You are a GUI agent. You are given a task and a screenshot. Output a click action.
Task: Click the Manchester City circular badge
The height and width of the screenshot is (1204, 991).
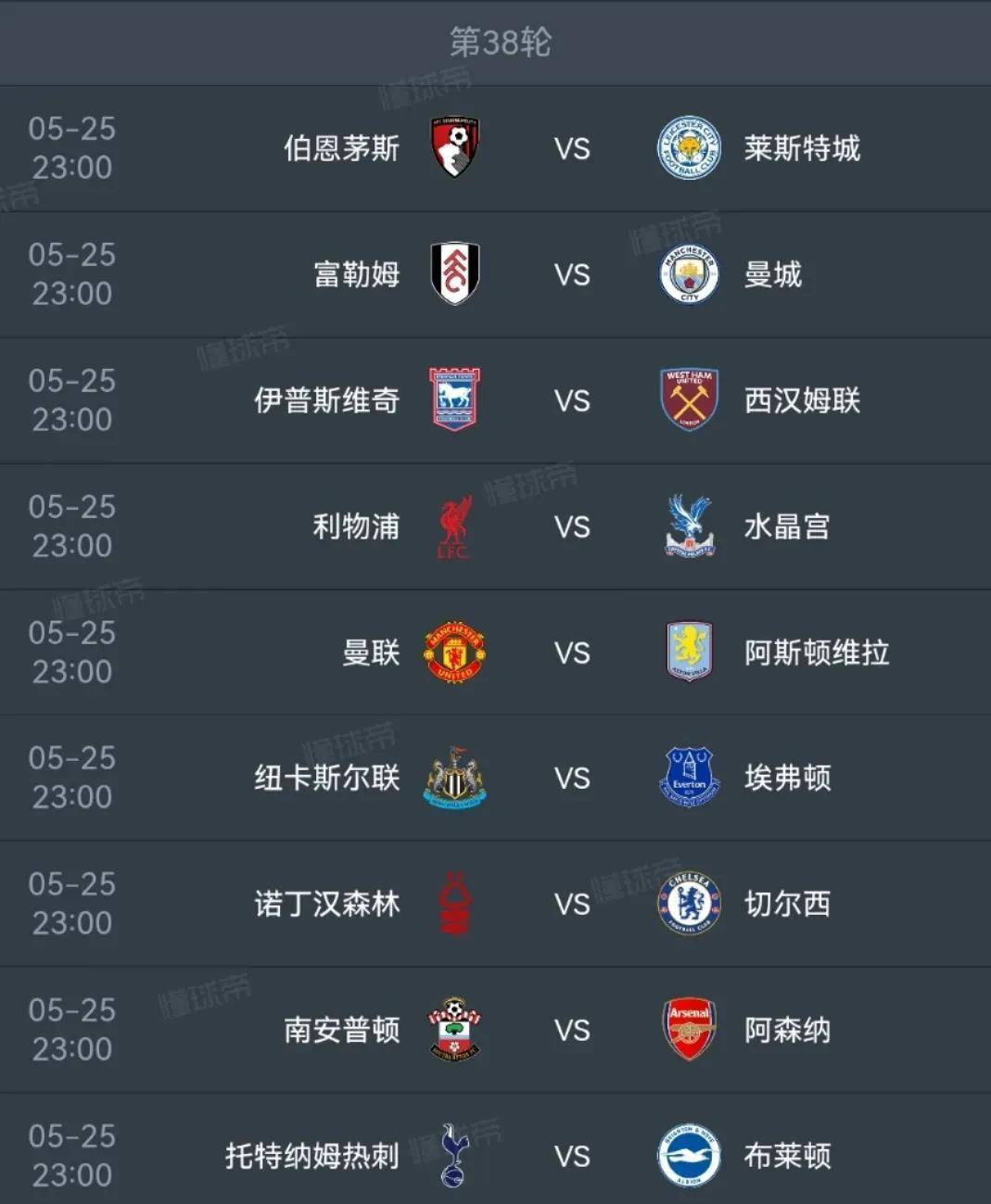click(x=688, y=274)
